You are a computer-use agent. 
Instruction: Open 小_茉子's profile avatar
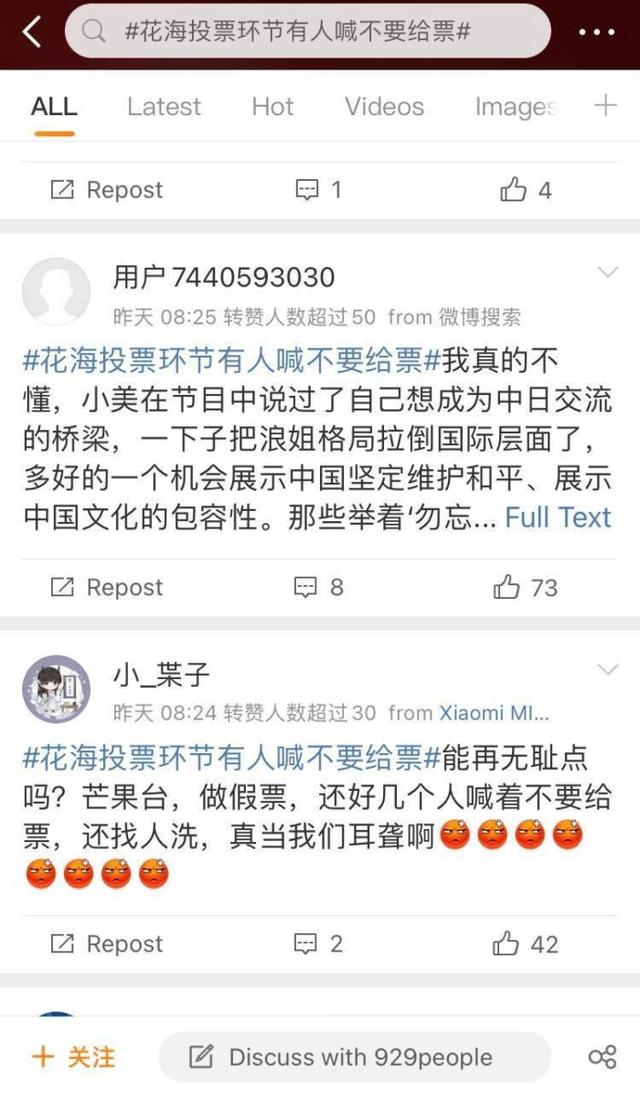(x=56, y=689)
